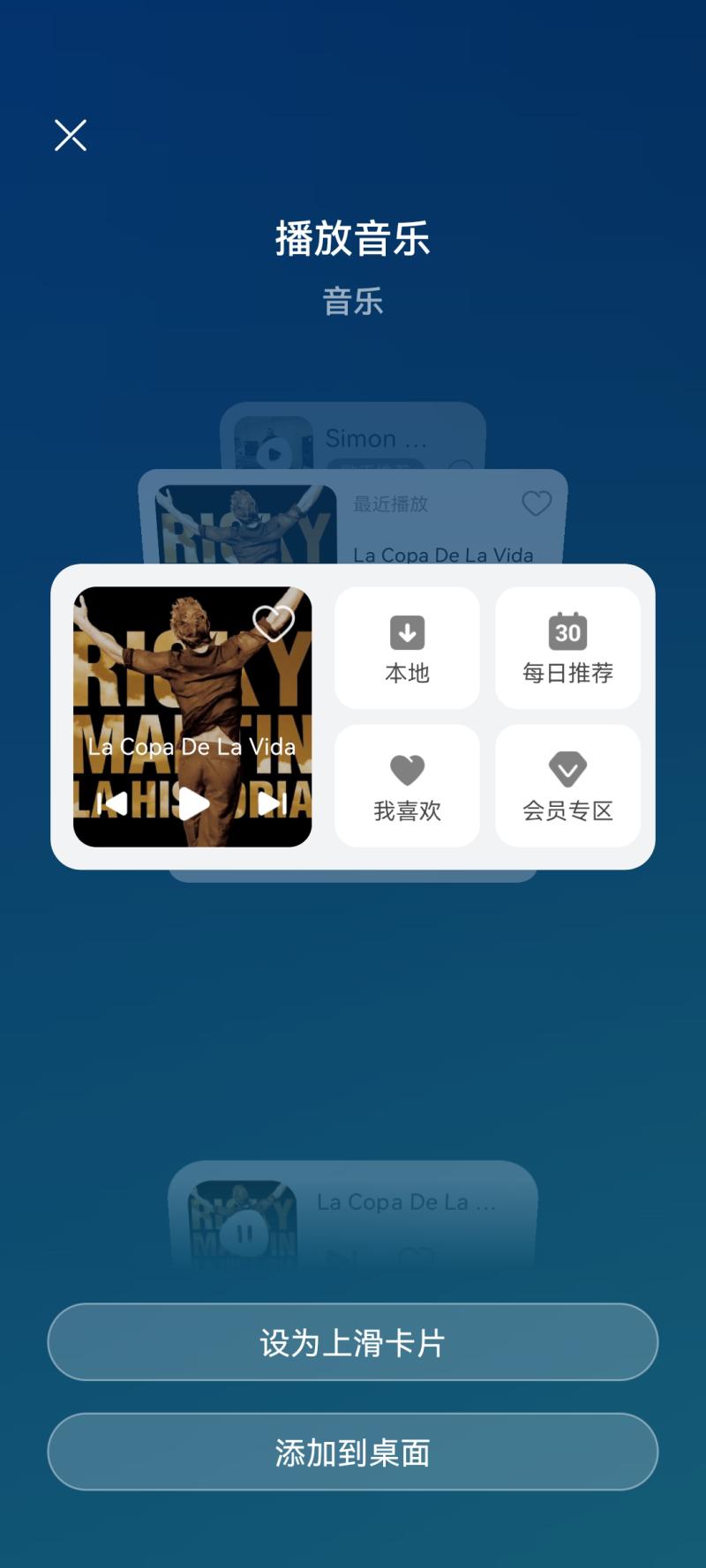
Task: Open 我喜欢 favorites tile
Action: 407,786
